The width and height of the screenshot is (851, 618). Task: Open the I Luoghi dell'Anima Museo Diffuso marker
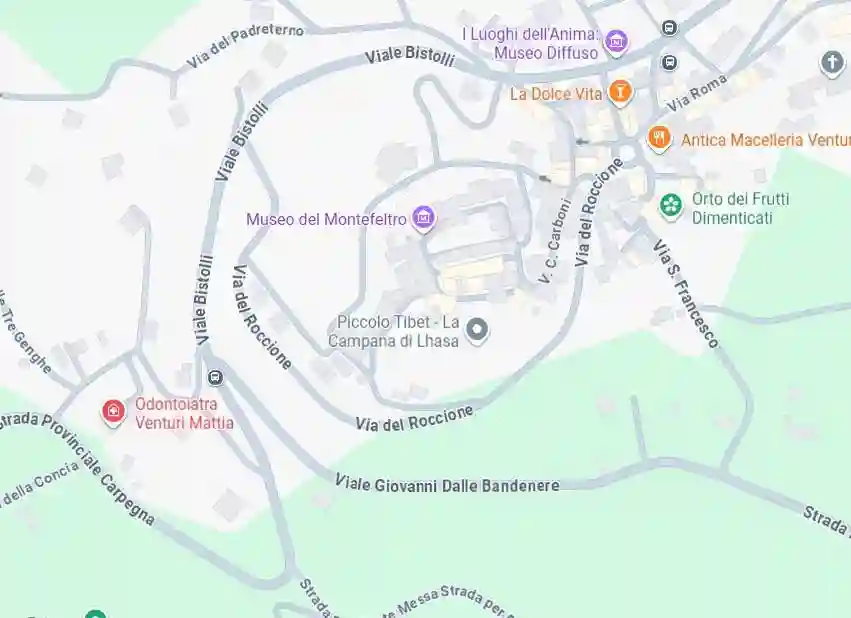617,42
